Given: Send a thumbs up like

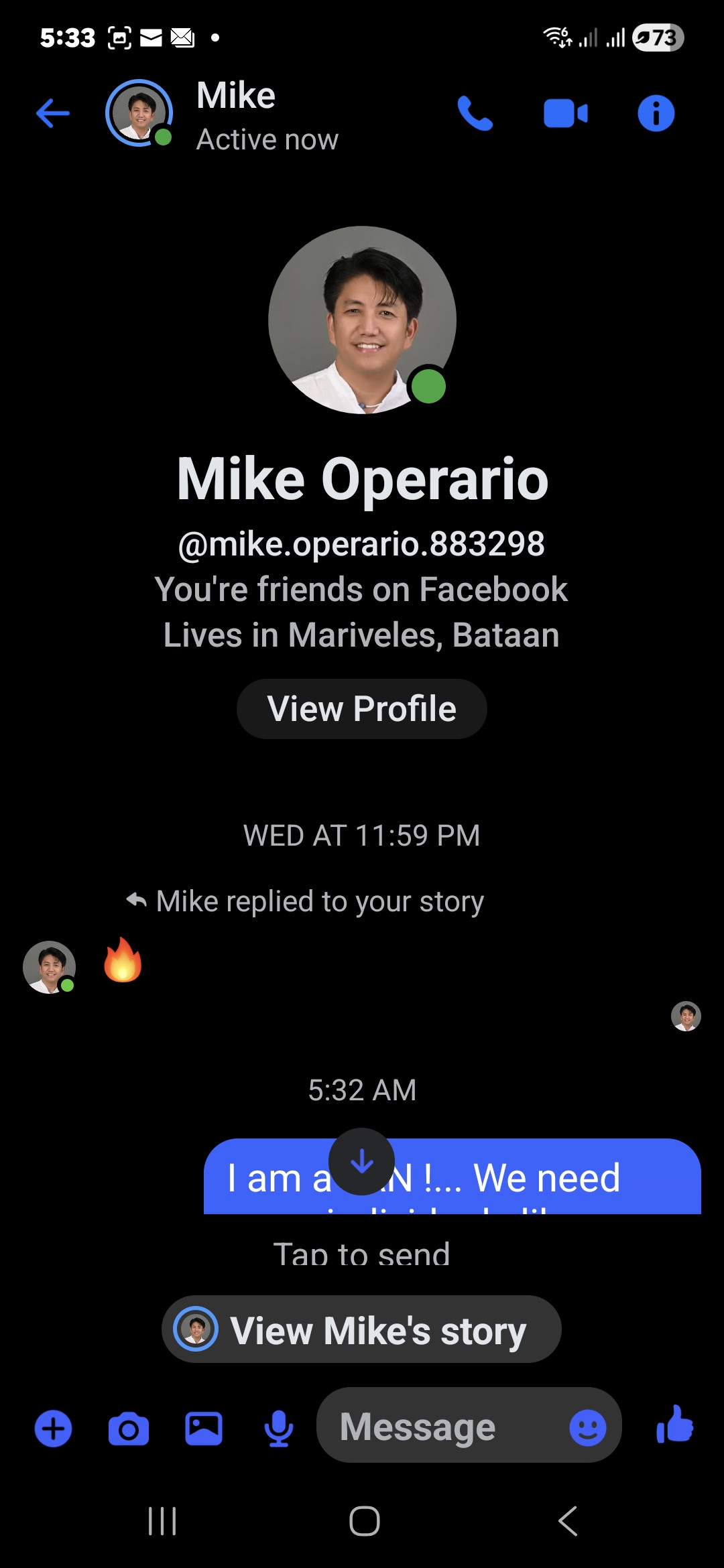Looking at the screenshot, I should click(x=675, y=1425).
